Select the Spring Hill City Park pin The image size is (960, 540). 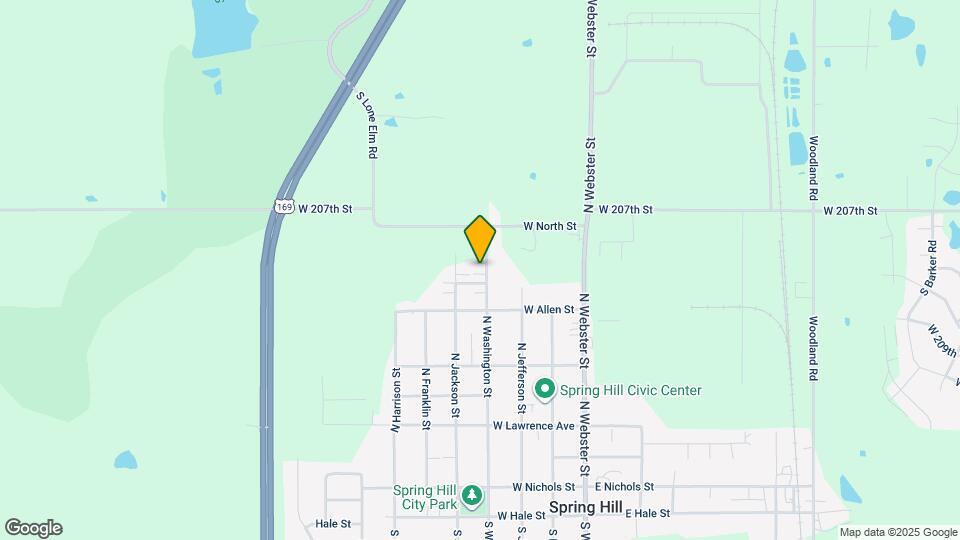[471, 495]
